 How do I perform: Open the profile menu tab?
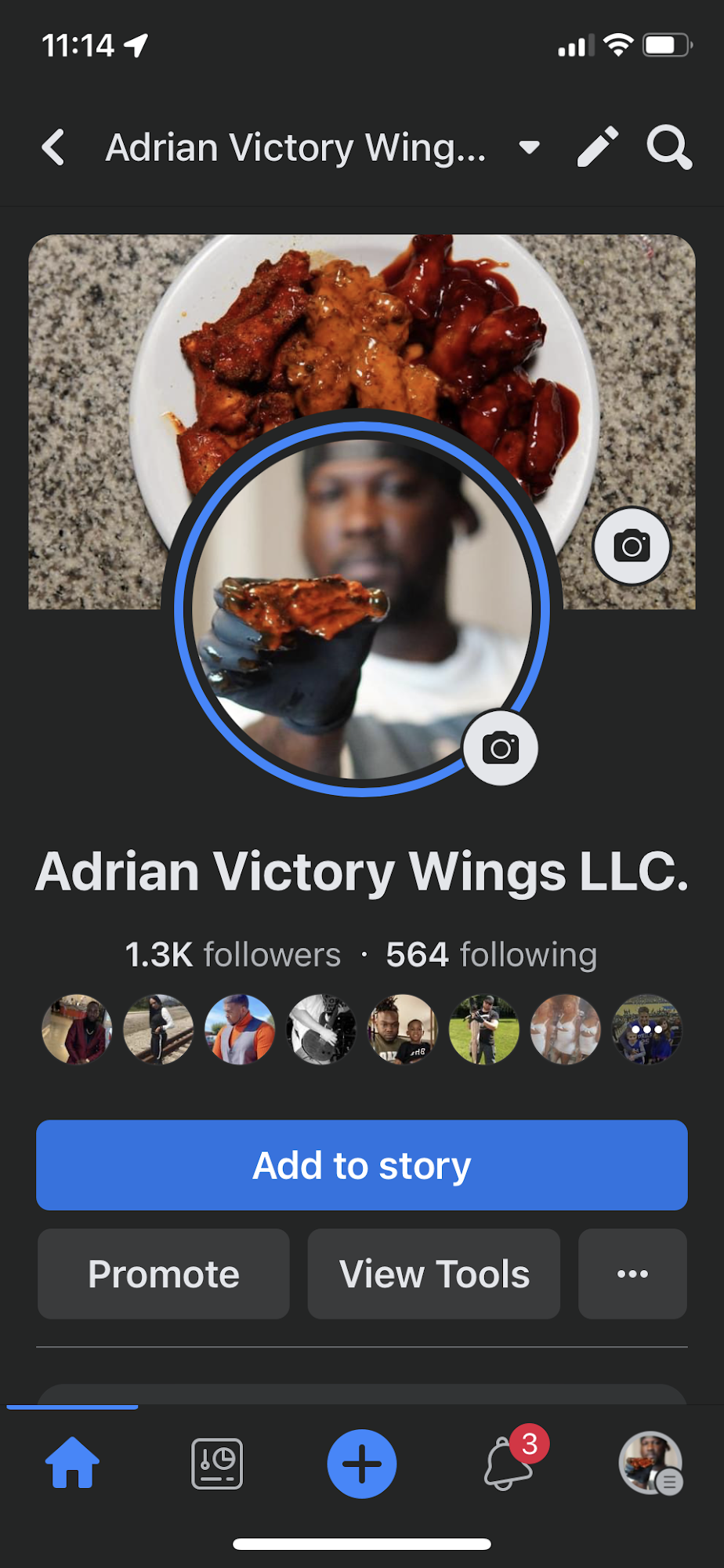pyautogui.click(x=650, y=1463)
